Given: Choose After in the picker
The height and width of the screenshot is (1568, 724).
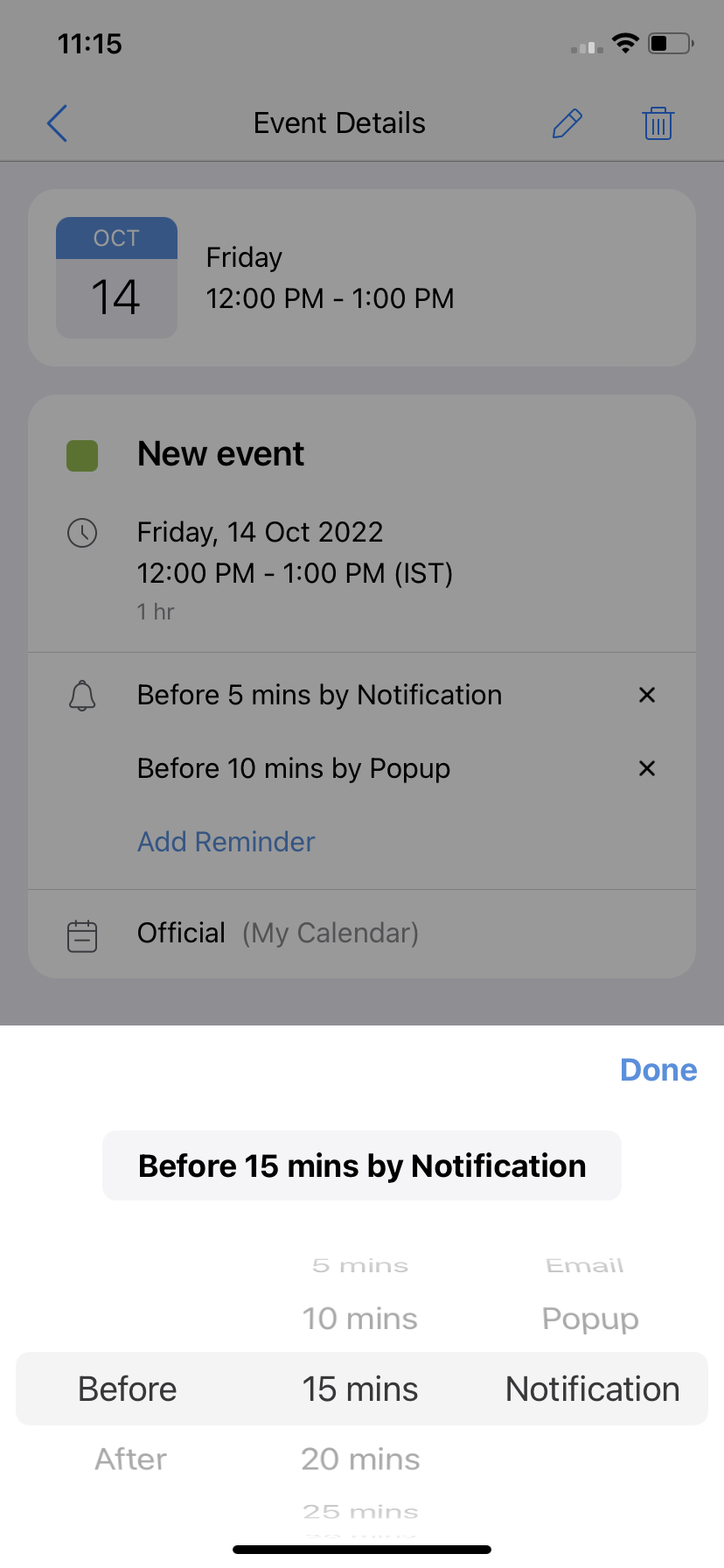Looking at the screenshot, I should click(x=130, y=1459).
